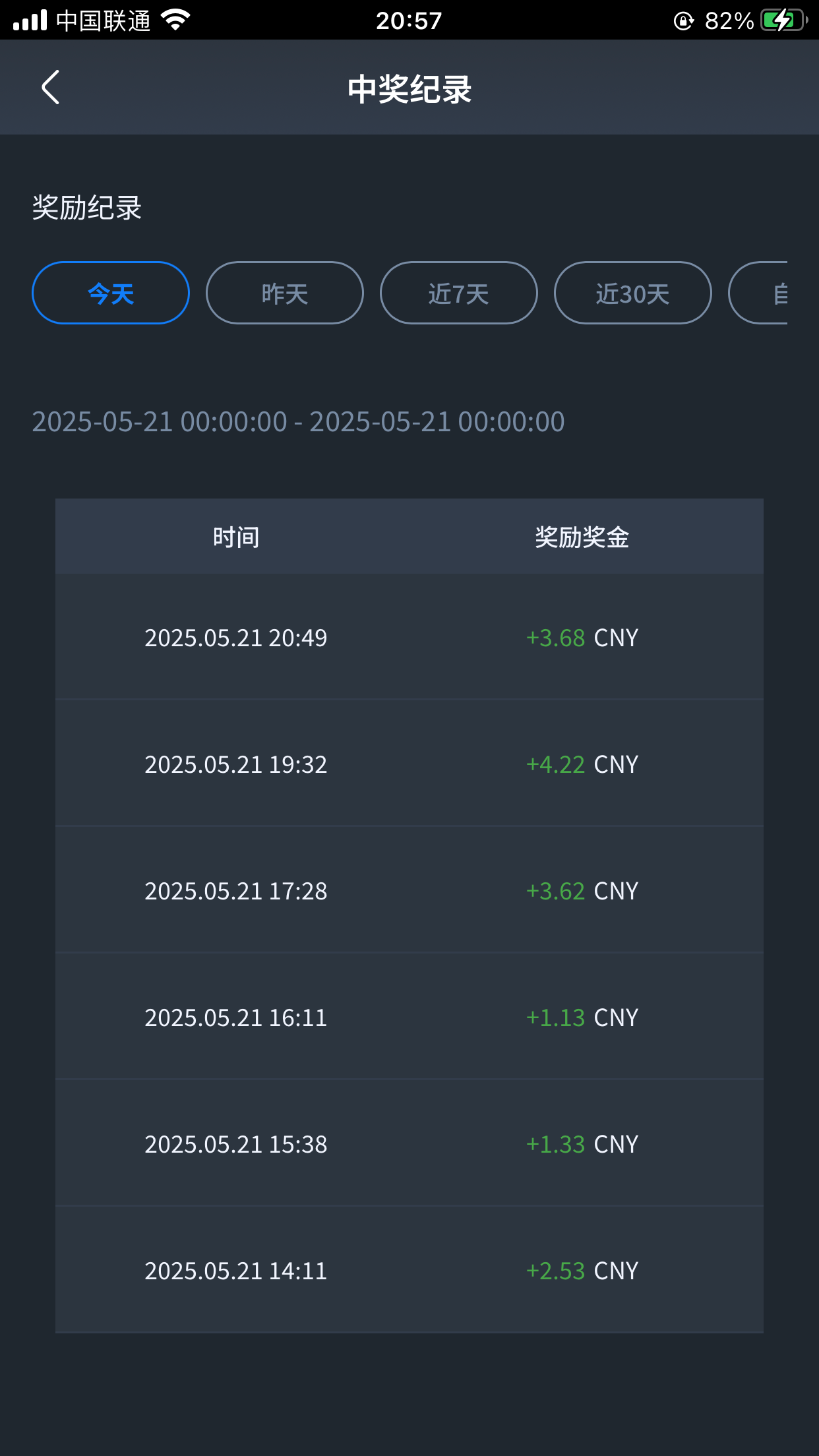Go back from the 中奖纪录 page
Screen dimensions: 819x1456
coord(50,87)
